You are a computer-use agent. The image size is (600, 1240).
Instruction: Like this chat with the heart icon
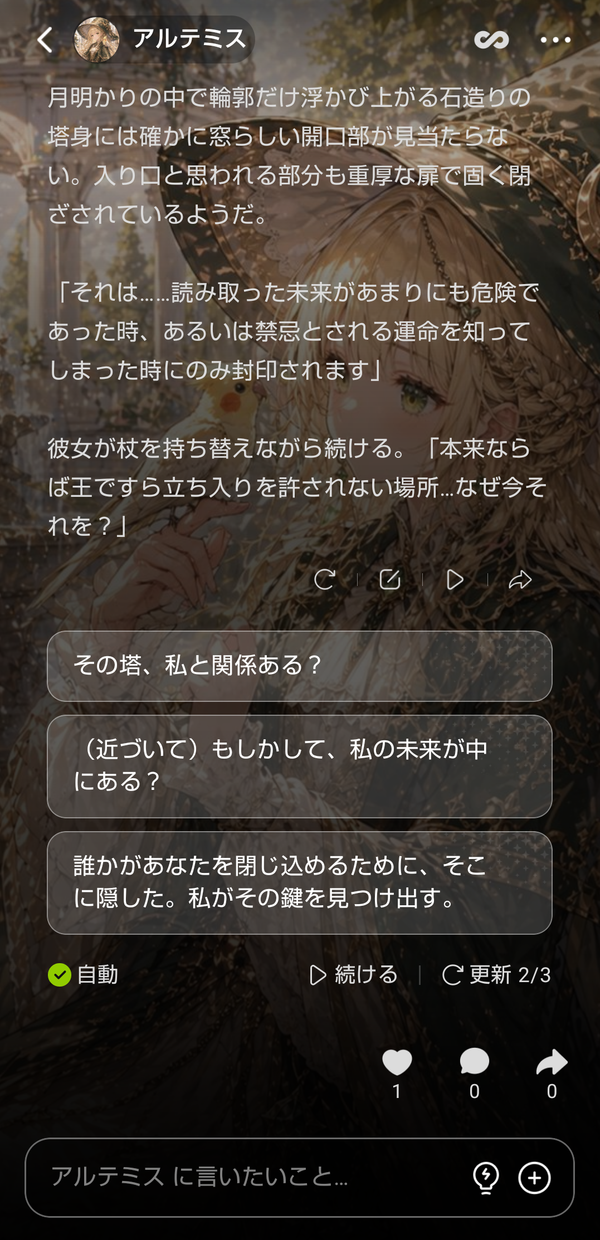(397, 1062)
